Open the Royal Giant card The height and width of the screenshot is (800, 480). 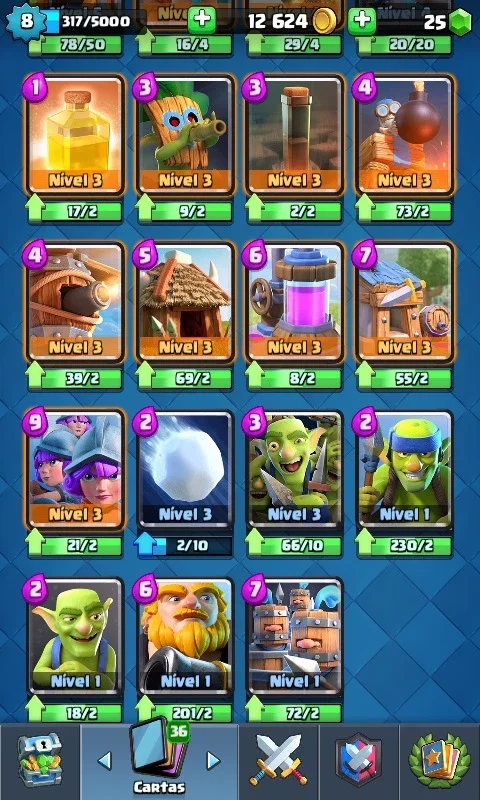tap(185, 636)
